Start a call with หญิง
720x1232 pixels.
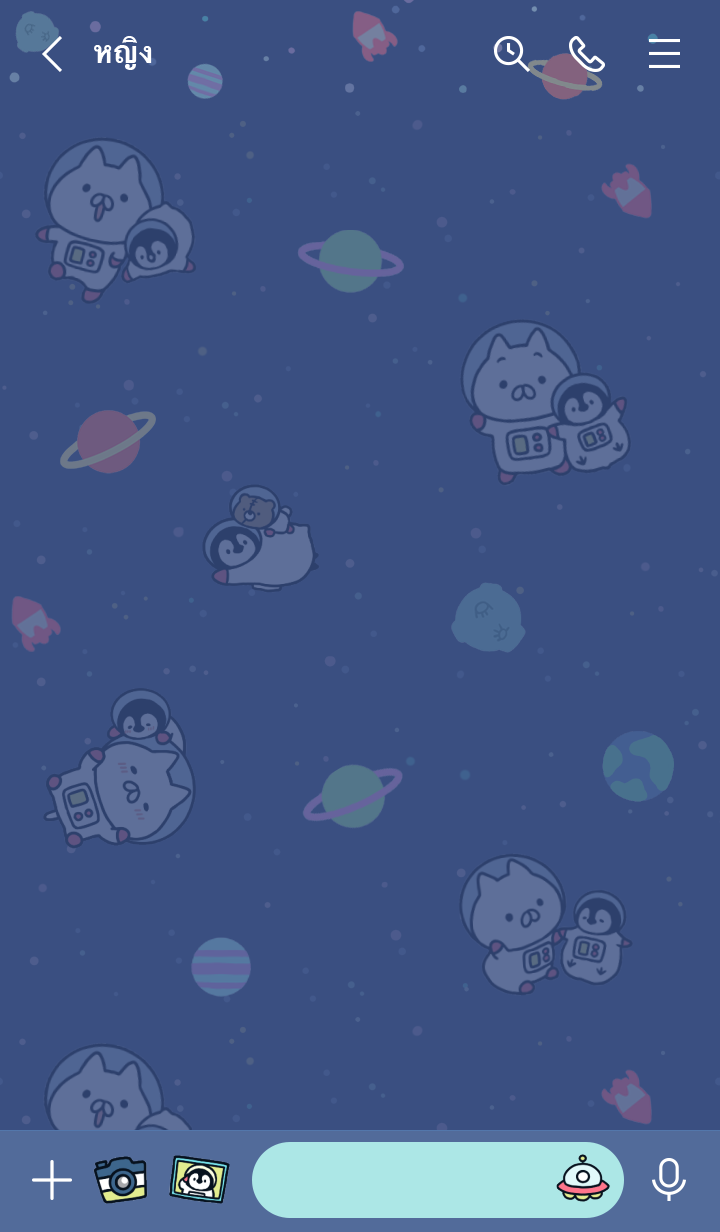[586, 54]
